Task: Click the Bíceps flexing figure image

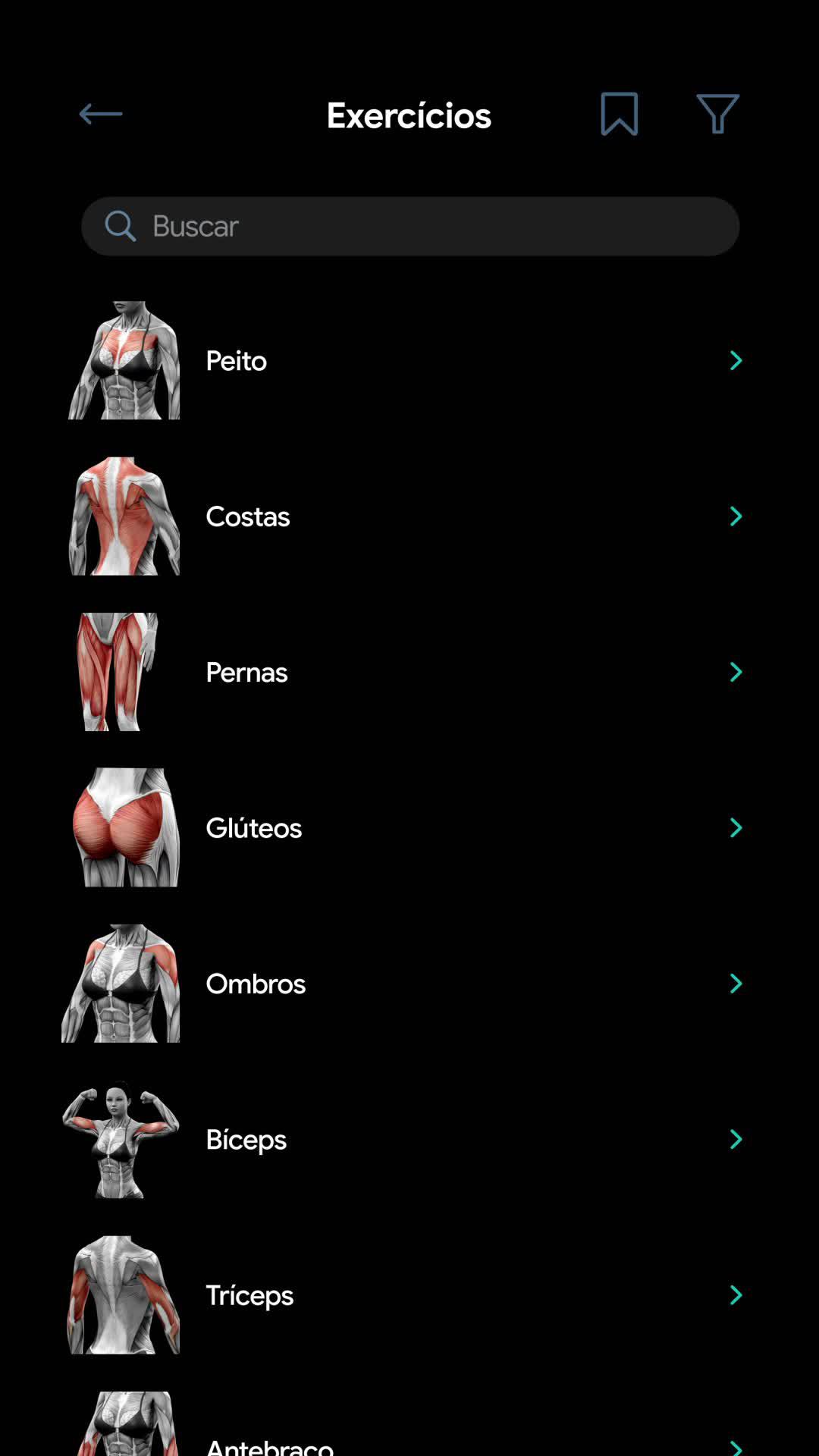Action: [120, 1139]
